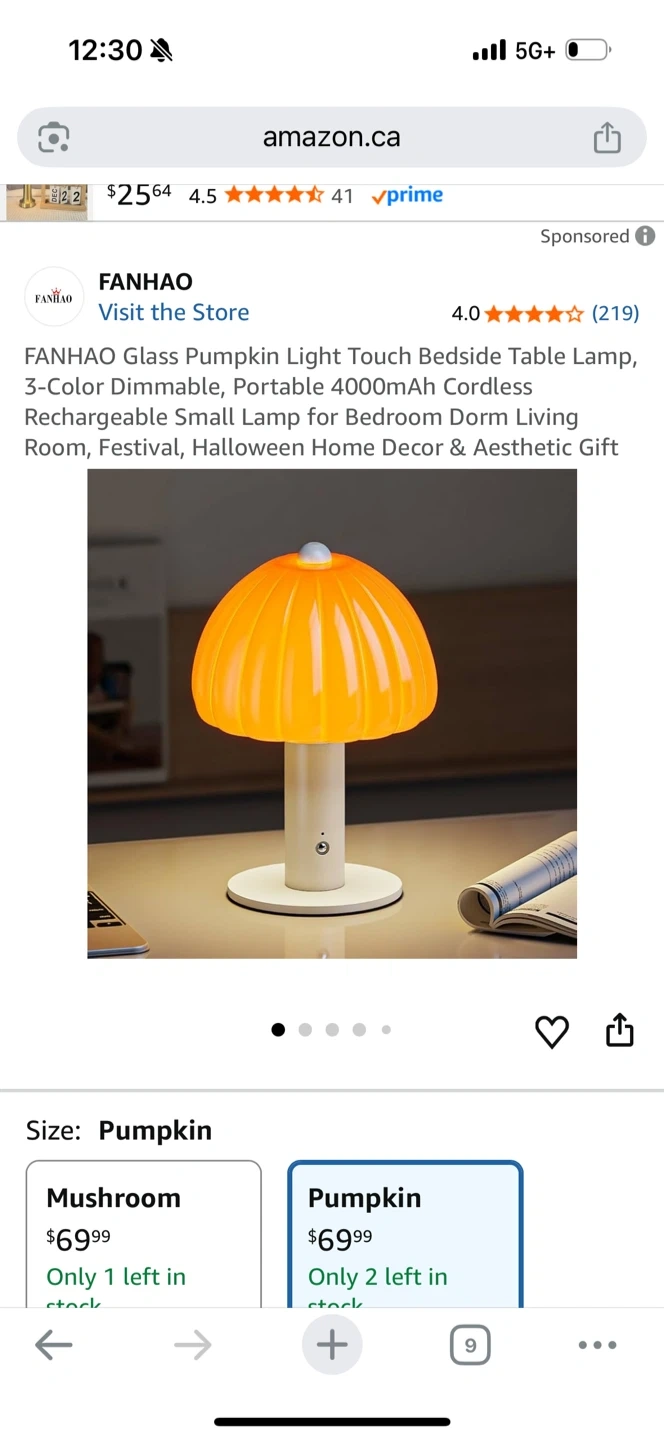664x1440 pixels.
Task: Open the browser overflow menu
Action: coord(597,1345)
